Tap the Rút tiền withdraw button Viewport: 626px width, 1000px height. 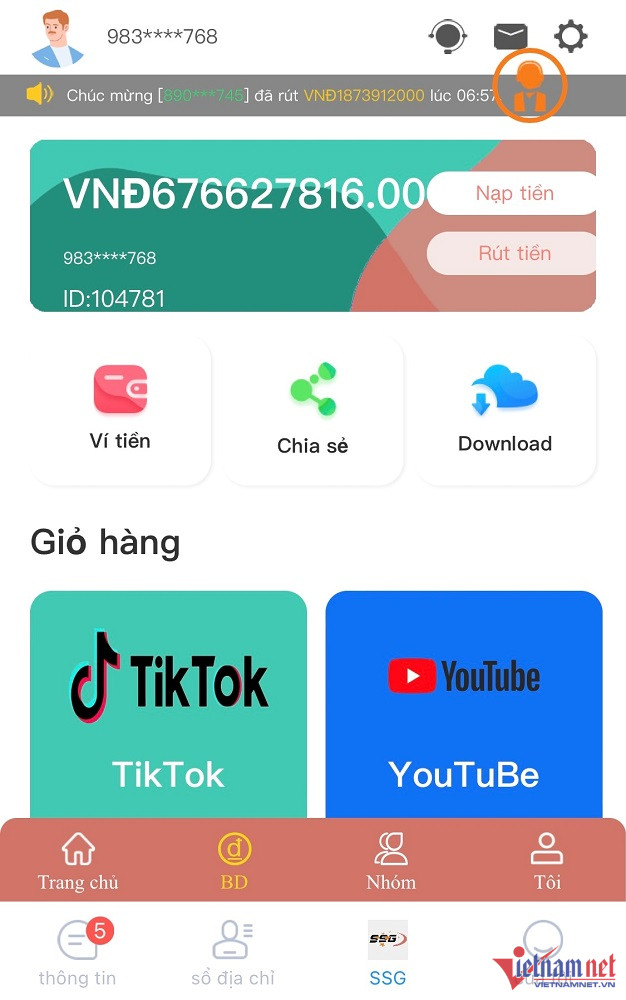click(x=514, y=253)
